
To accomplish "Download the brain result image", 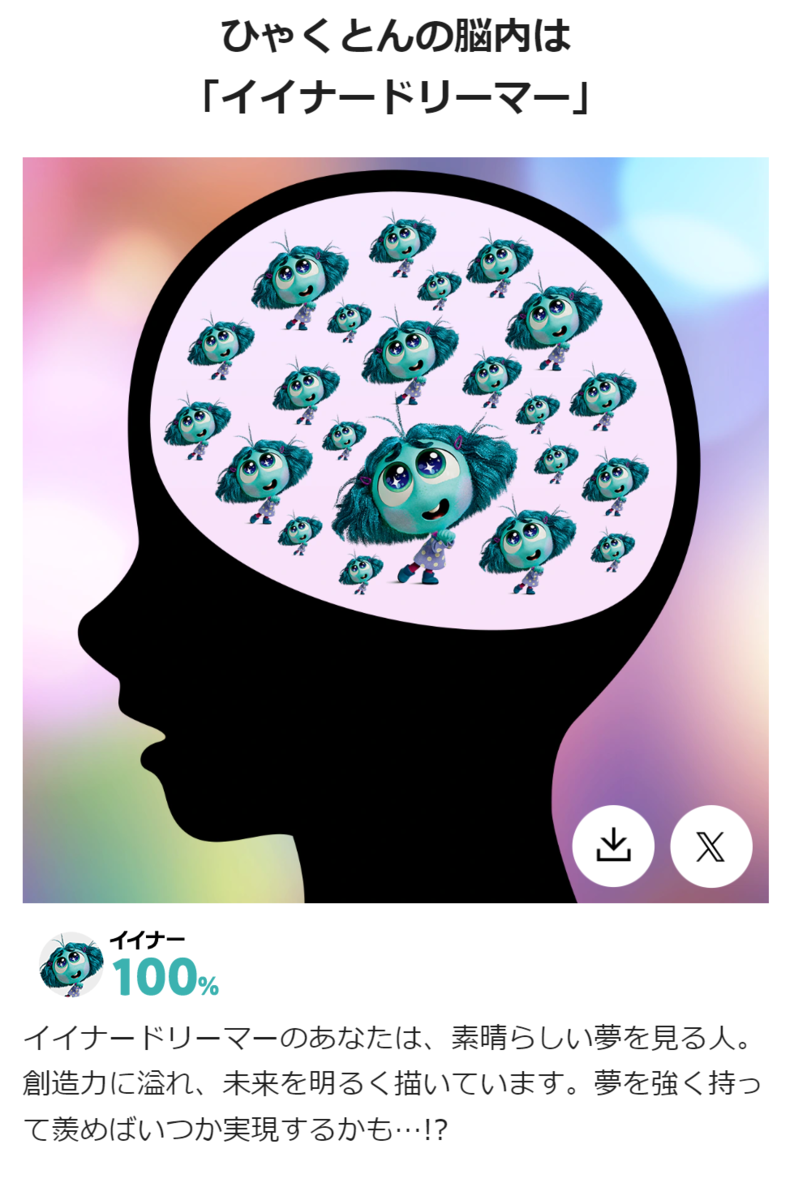I will (x=613, y=846).
